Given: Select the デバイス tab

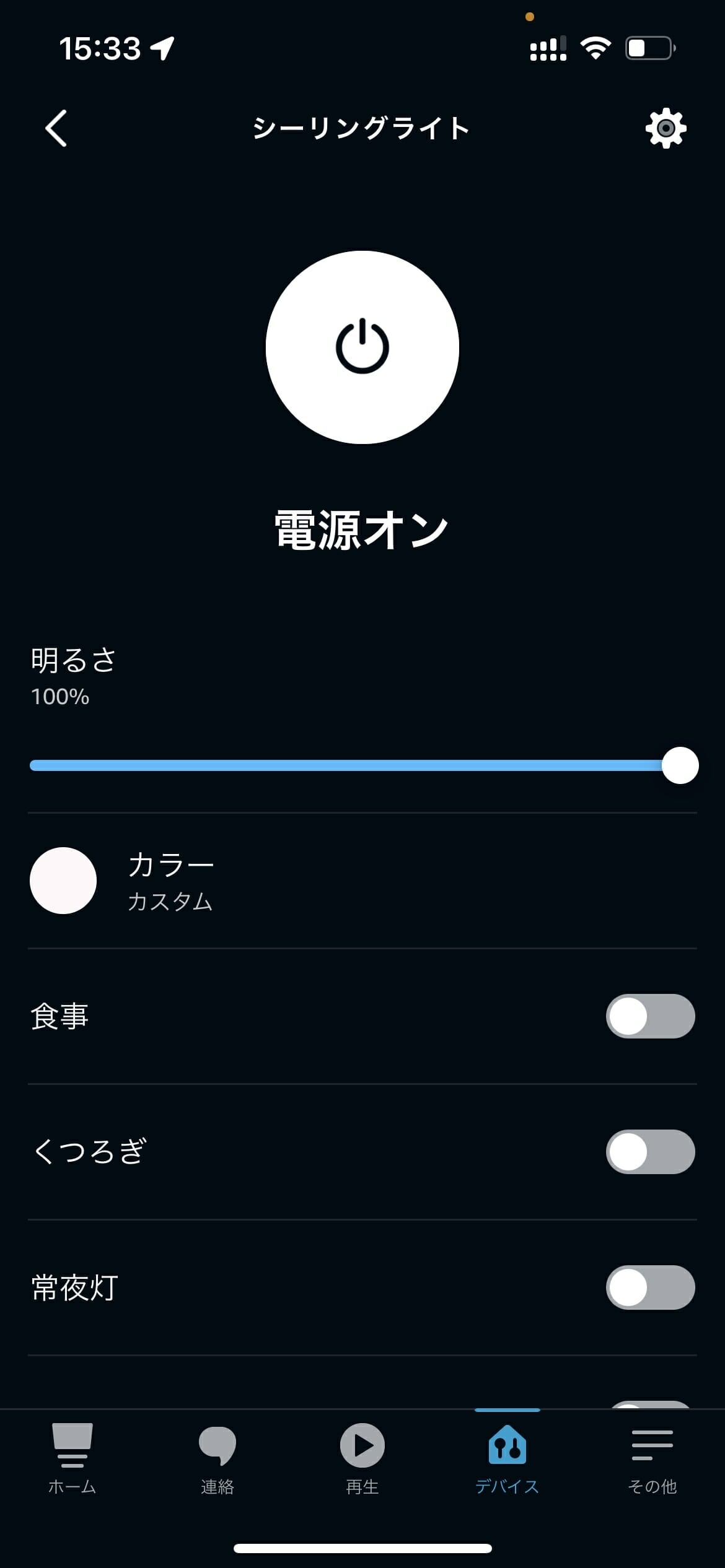Looking at the screenshot, I should tap(507, 1459).
